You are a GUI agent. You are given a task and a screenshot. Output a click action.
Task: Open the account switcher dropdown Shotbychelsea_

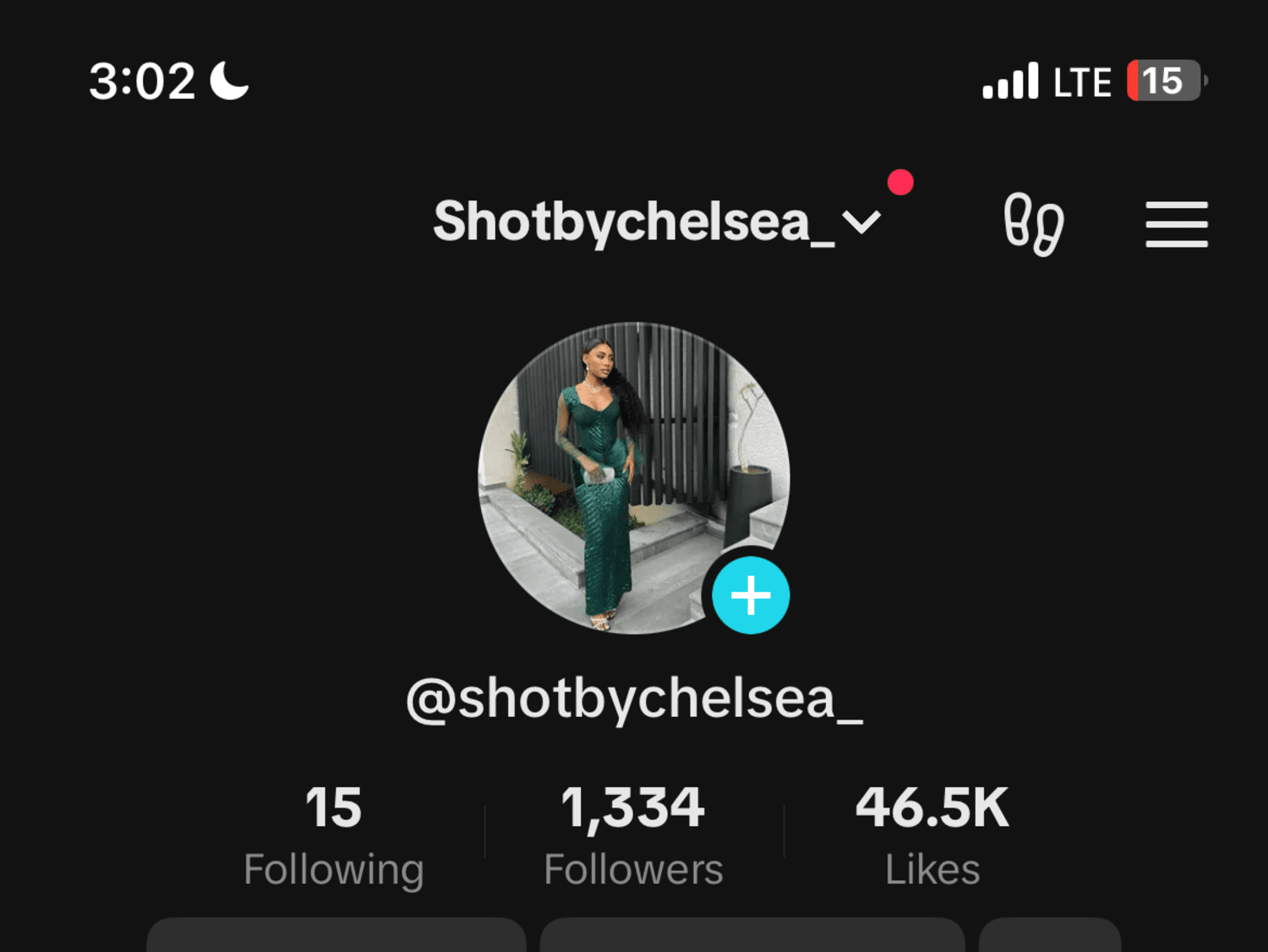pyautogui.click(x=656, y=222)
